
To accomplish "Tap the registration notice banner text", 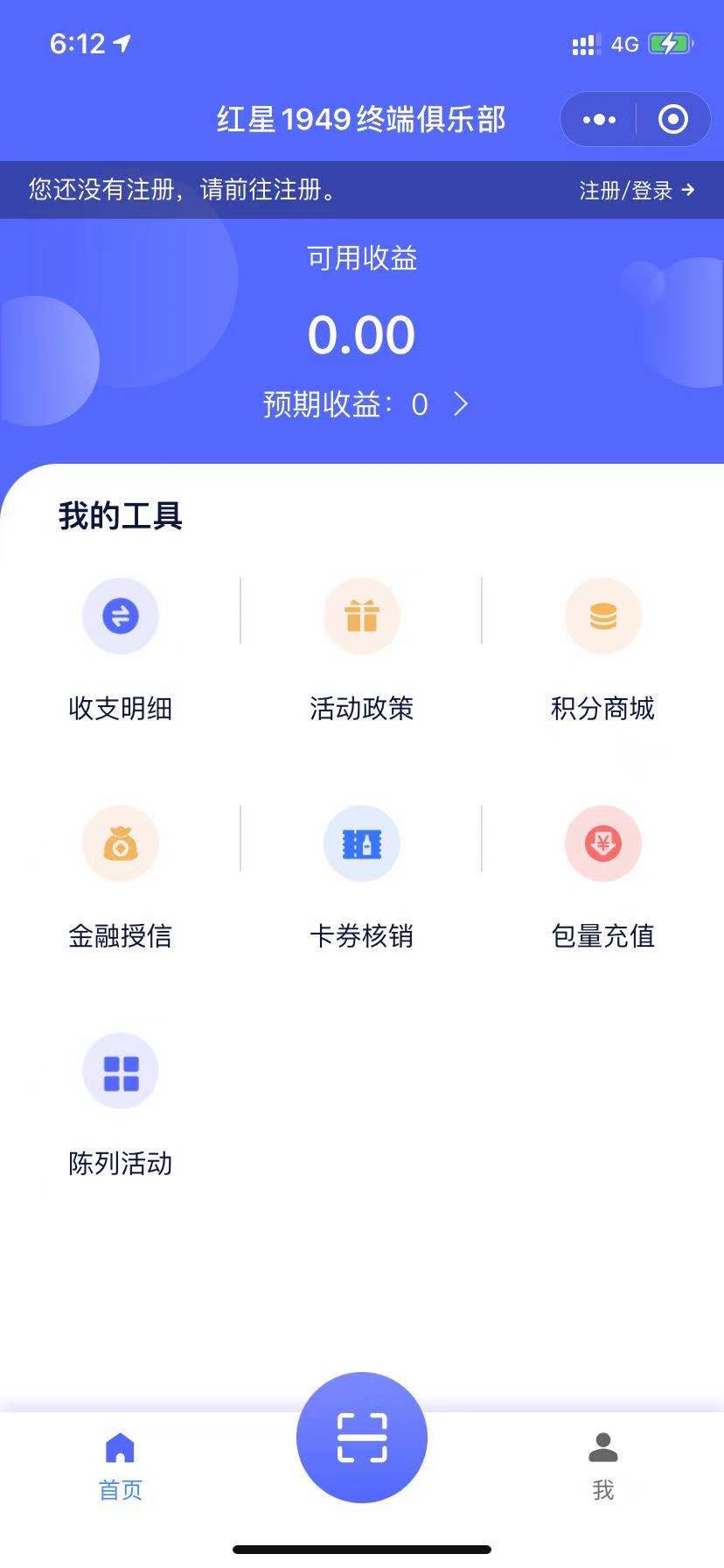I will click(x=181, y=189).
